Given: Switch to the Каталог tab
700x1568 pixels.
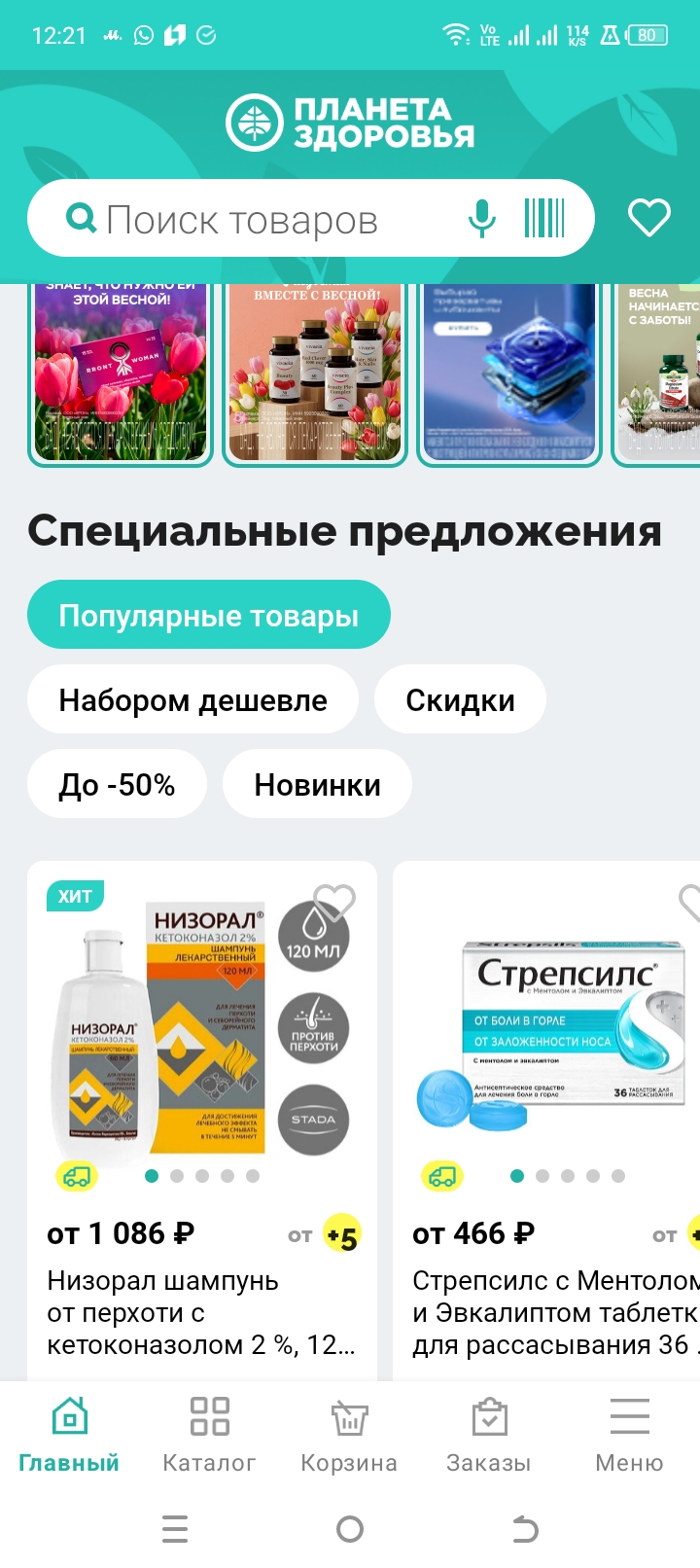Looking at the screenshot, I should [209, 1435].
